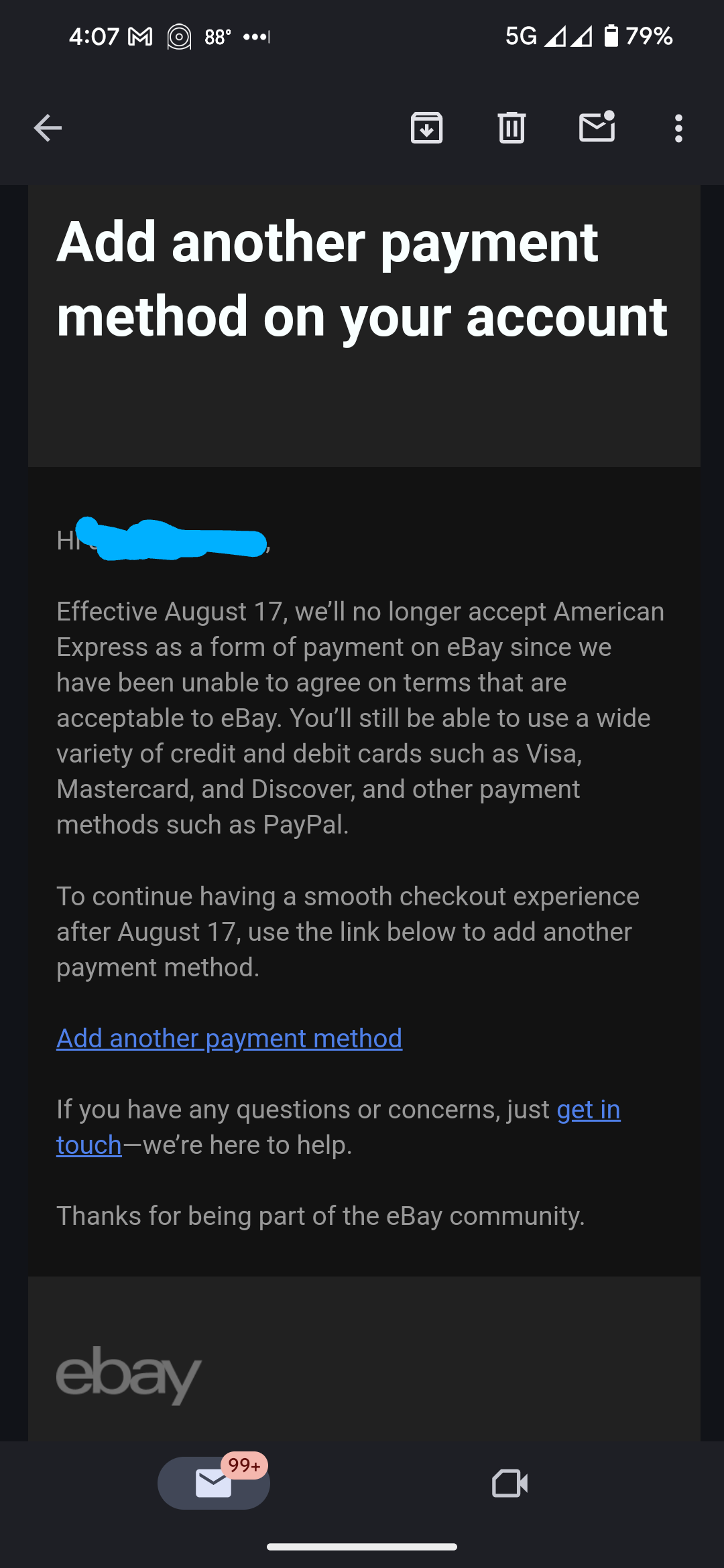Delete this email
Viewport: 724px width, 1568px height.
click(511, 128)
